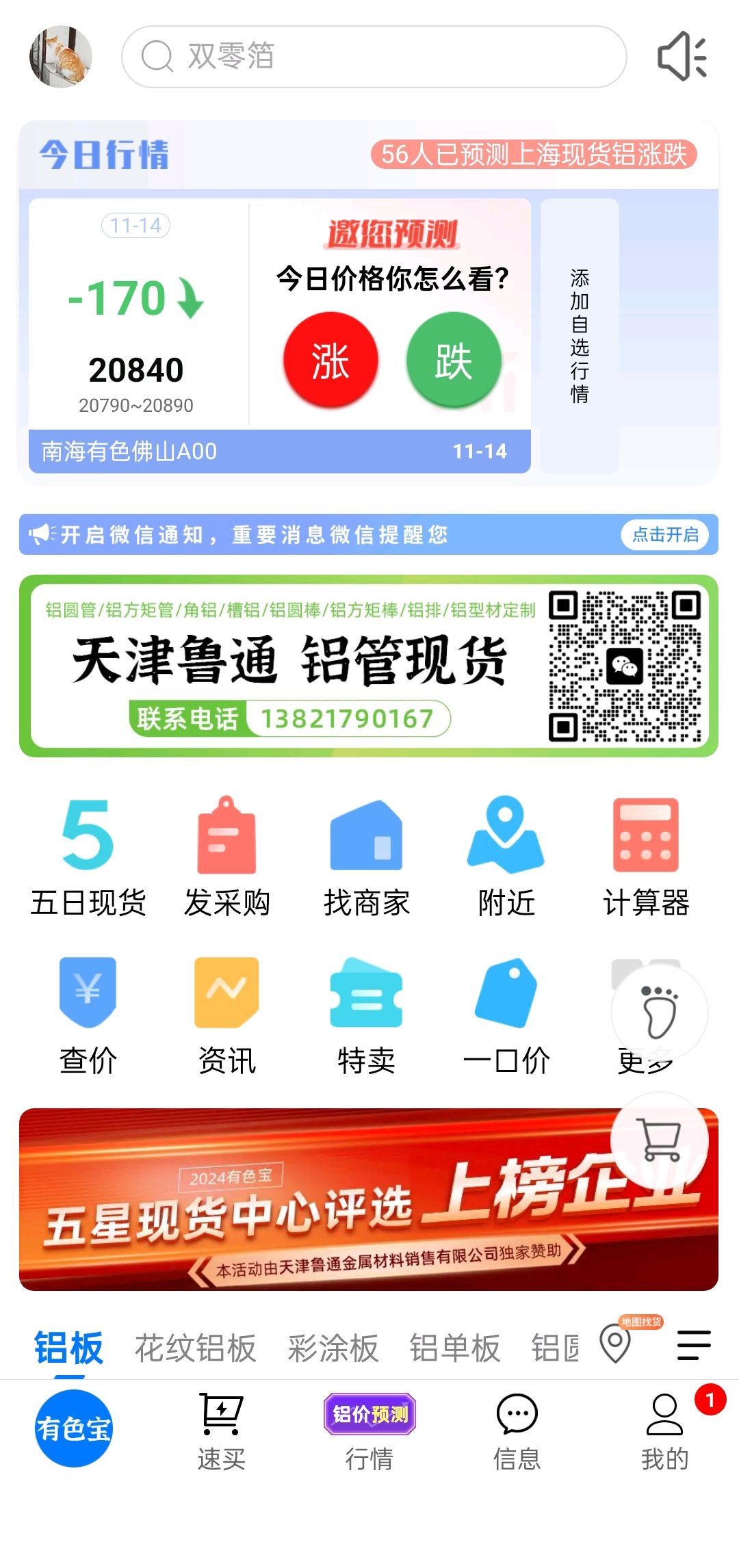The width and height of the screenshot is (739, 1568).
Task: Open 五日现货 shortcut
Action: [x=88, y=858]
